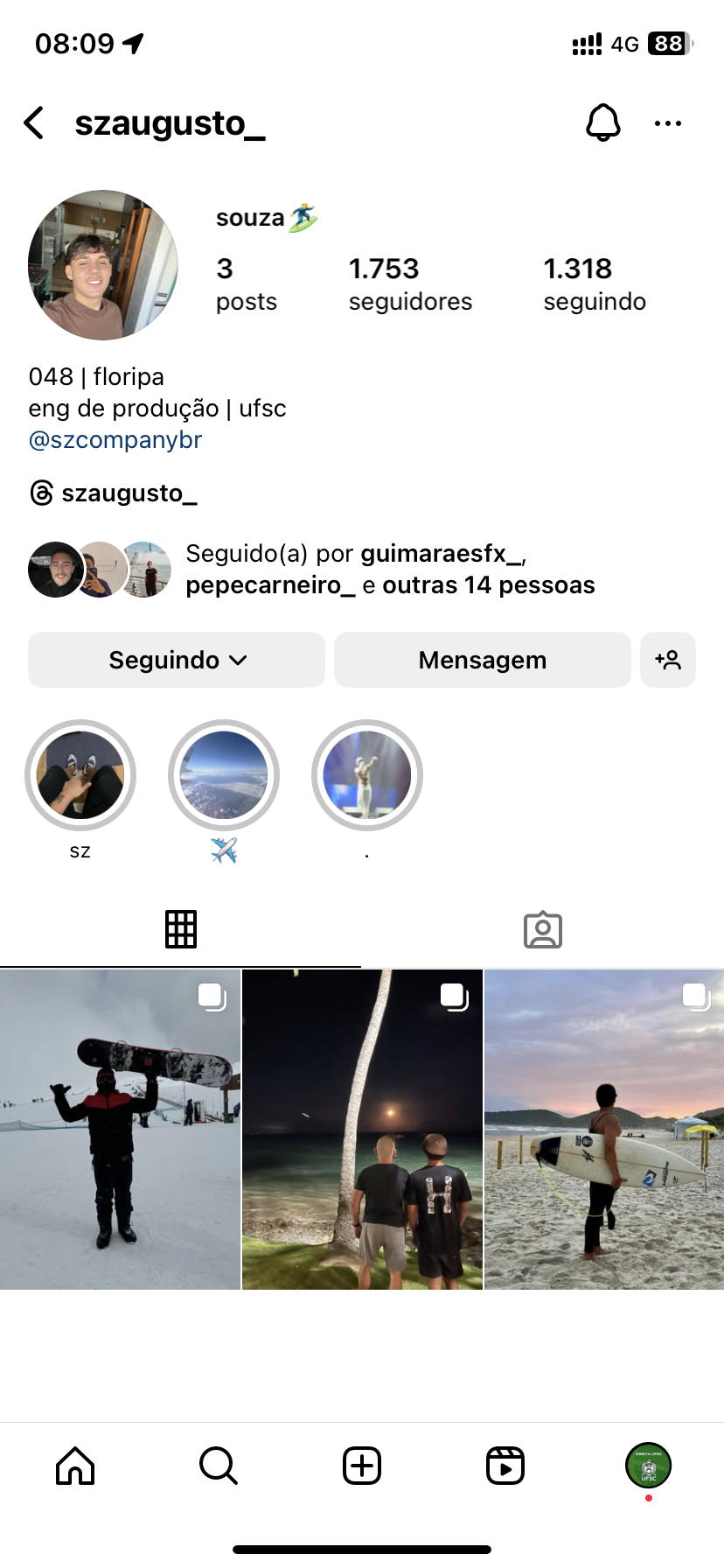724x1568 pixels.
Task: Expand the Seguindo dropdown button
Action: (x=177, y=660)
